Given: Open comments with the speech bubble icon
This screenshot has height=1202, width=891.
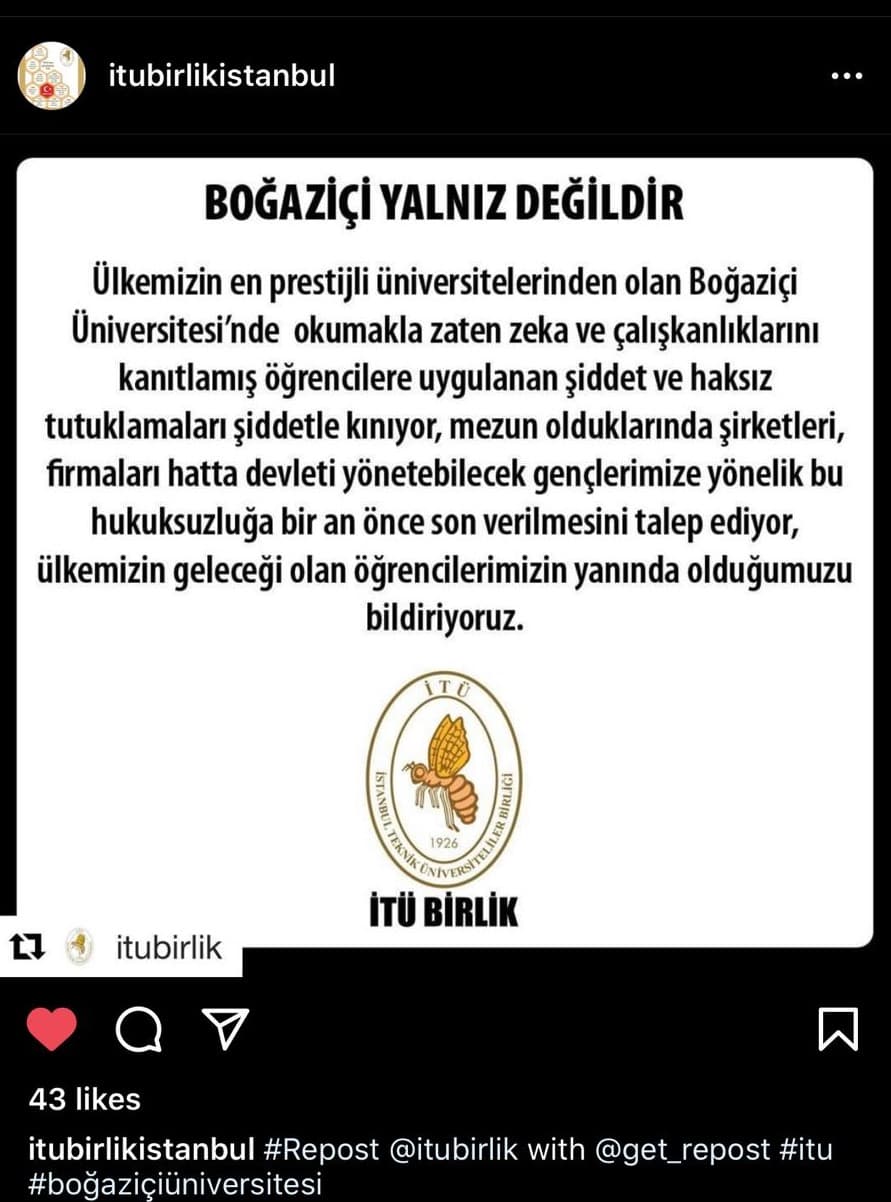Looking at the screenshot, I should [x=140, y=1027].
